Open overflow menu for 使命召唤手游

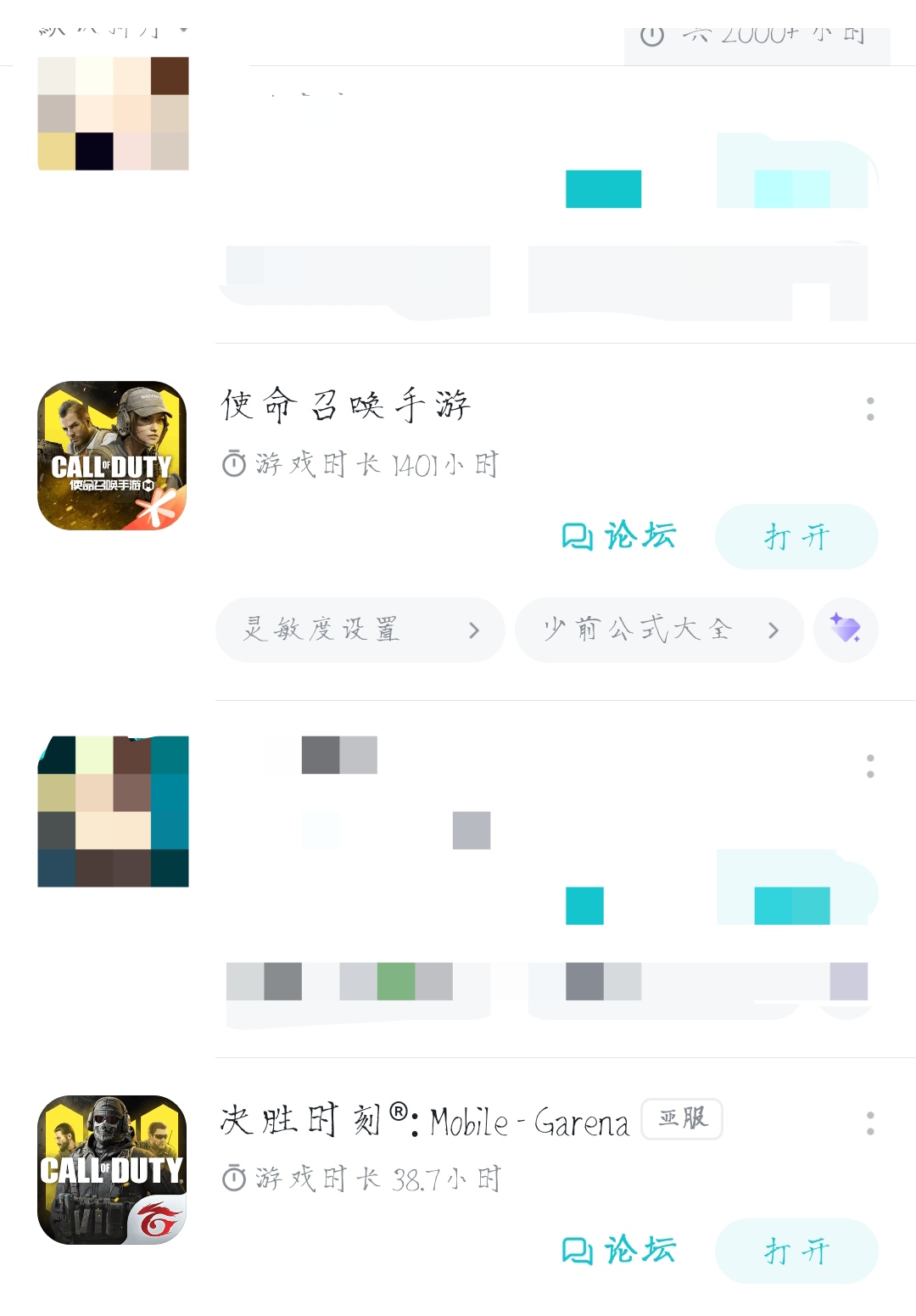pyautogui.click(x=870, y=410)
